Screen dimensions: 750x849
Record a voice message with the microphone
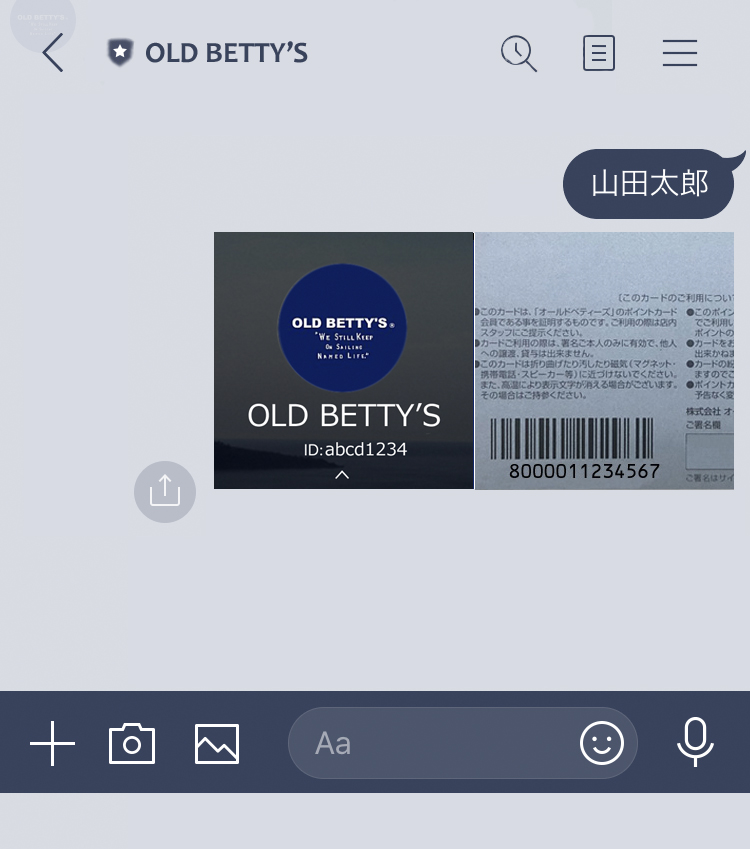[695, 744]
